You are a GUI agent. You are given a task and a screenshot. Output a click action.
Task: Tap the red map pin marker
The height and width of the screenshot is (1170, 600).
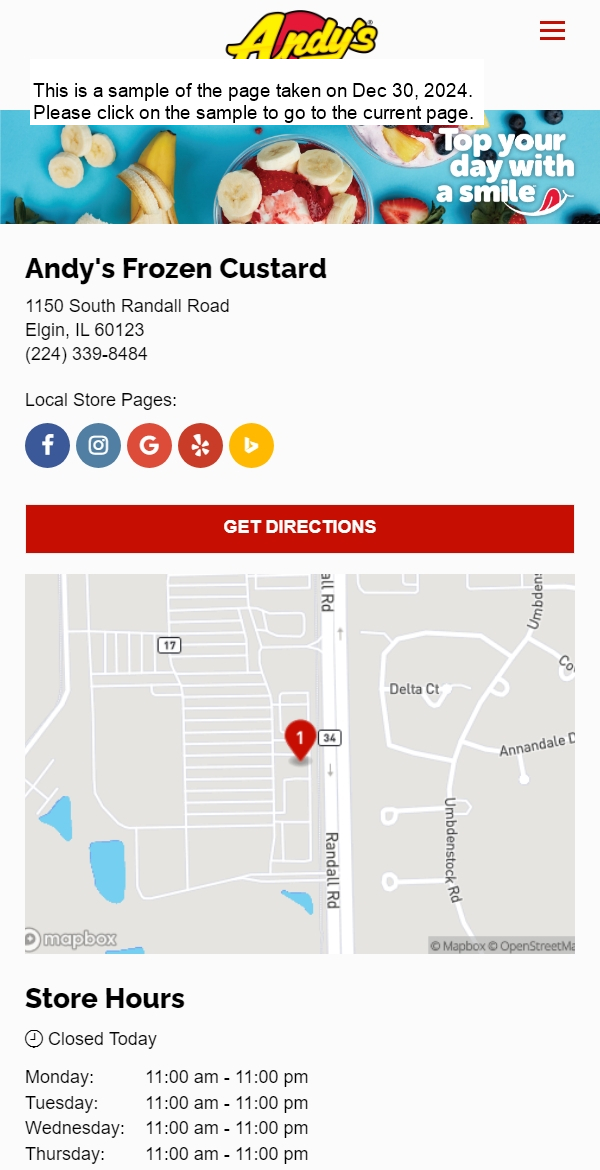300,740
